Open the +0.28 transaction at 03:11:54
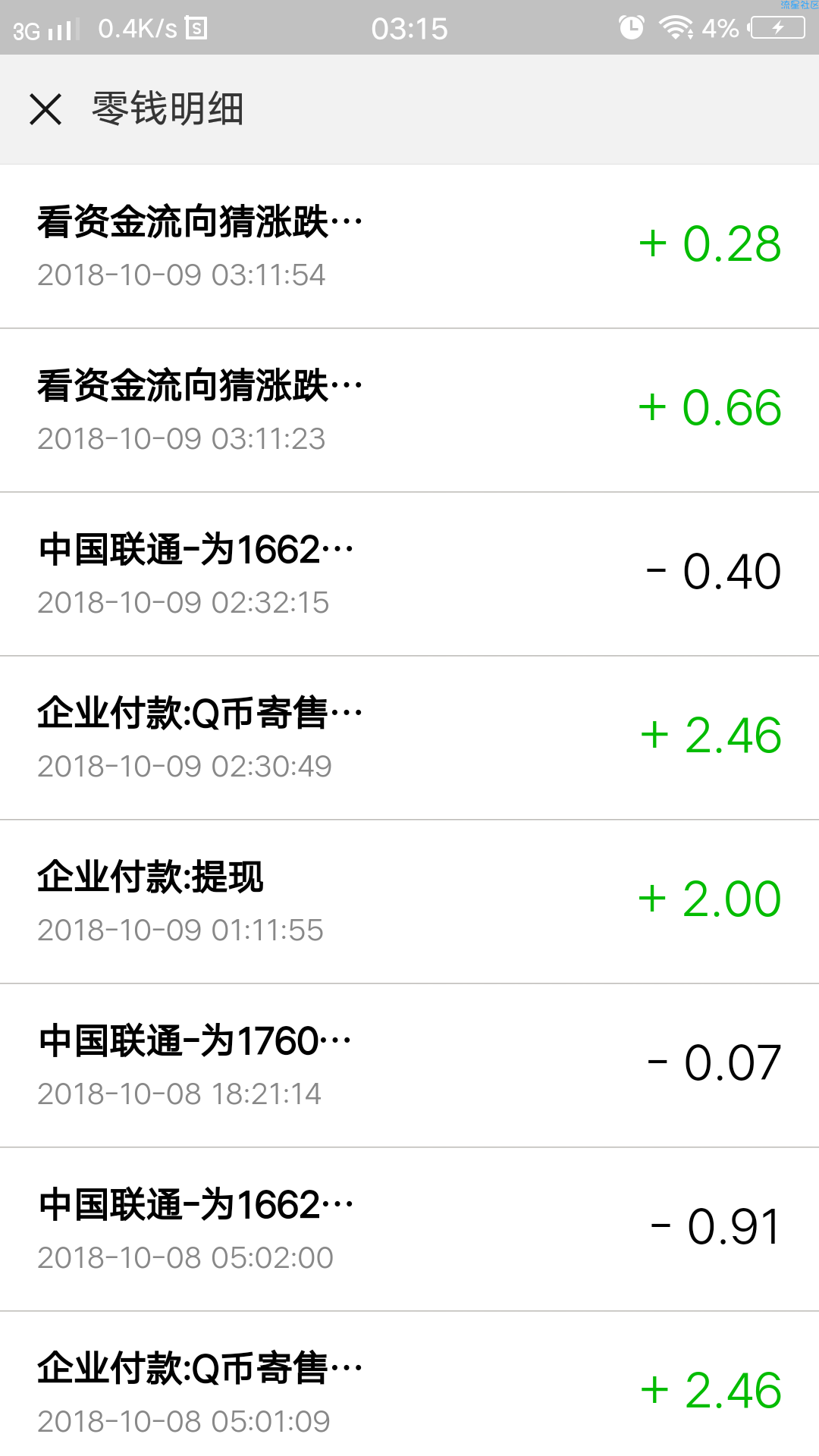This screenshot has height=1456, width=819. (x=409, y=246)
